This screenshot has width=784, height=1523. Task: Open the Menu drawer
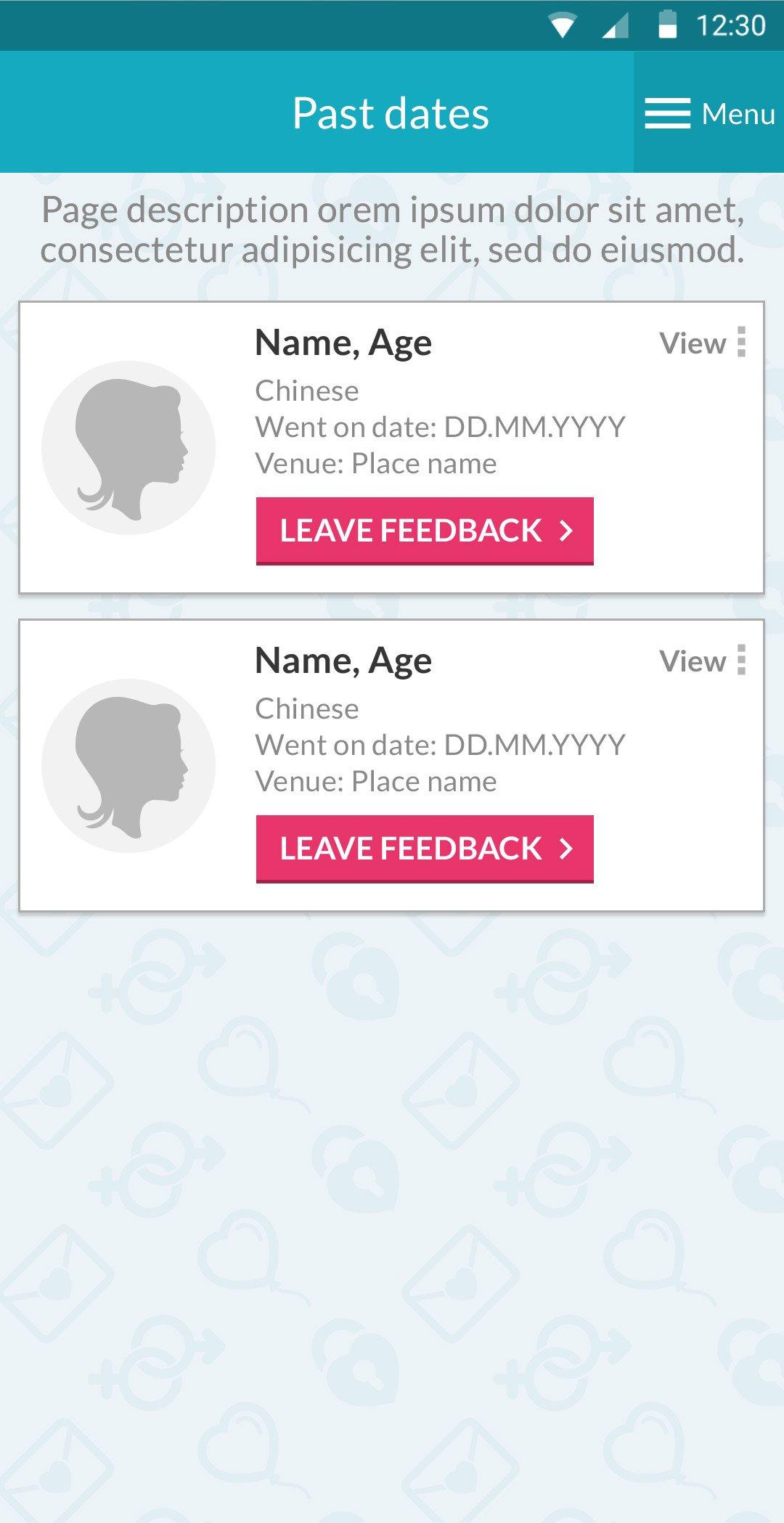pos(709,113)
